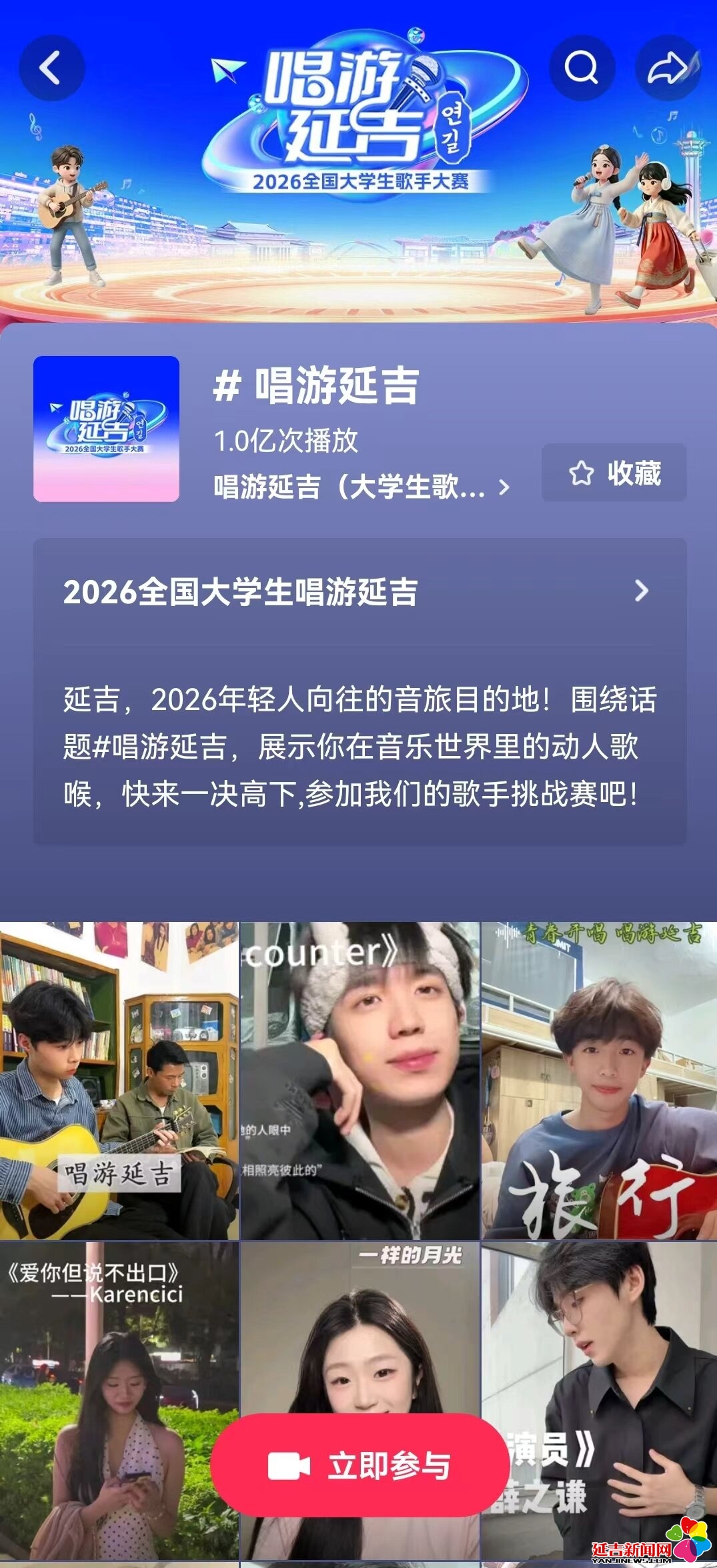The width and height of the screenshot is (717, 1568).
Task: Open the 唱游延吉（大学生歌… link
Action: pyautogui.click(x=361, y=488)
